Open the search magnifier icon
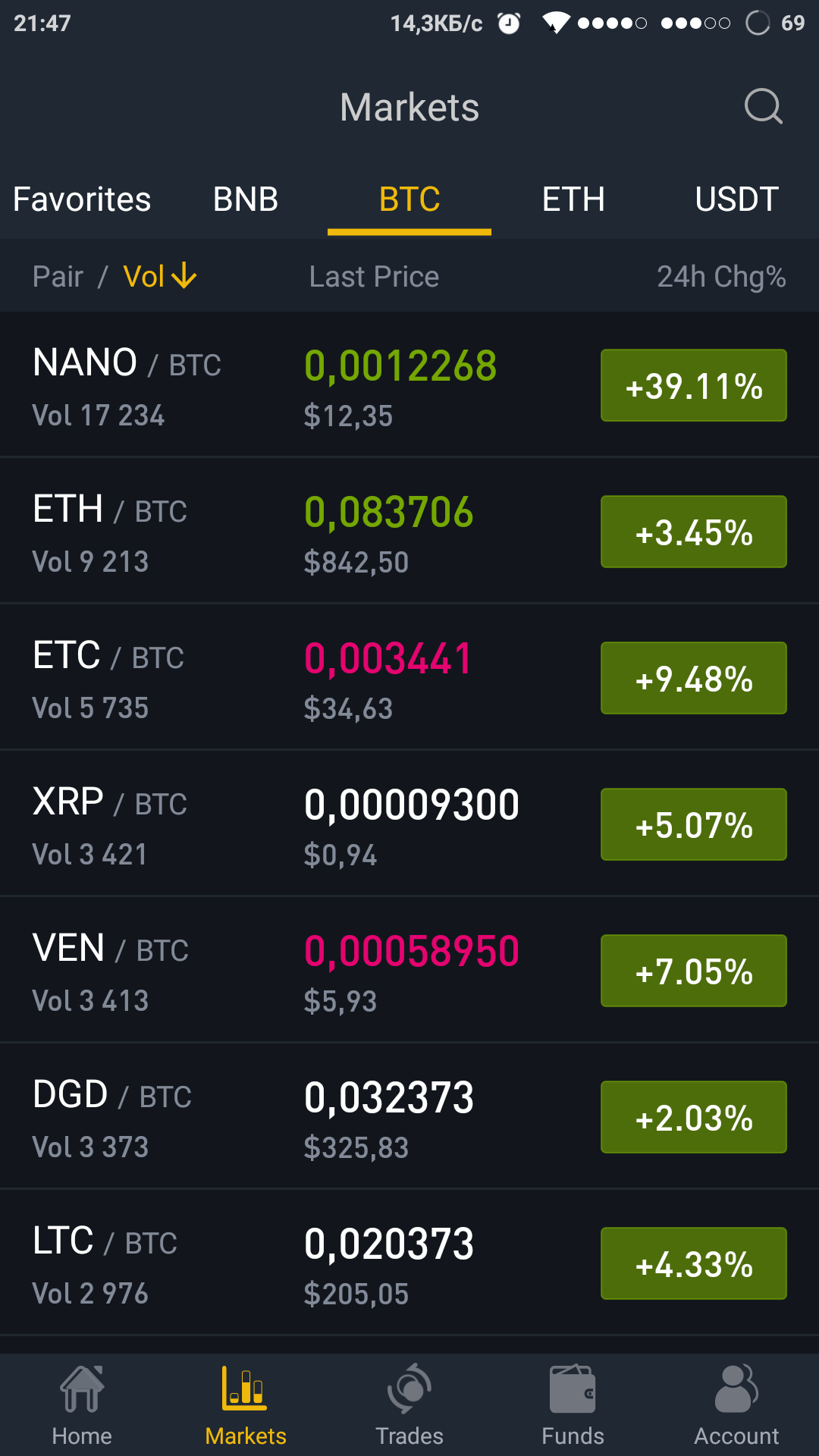 763,106
